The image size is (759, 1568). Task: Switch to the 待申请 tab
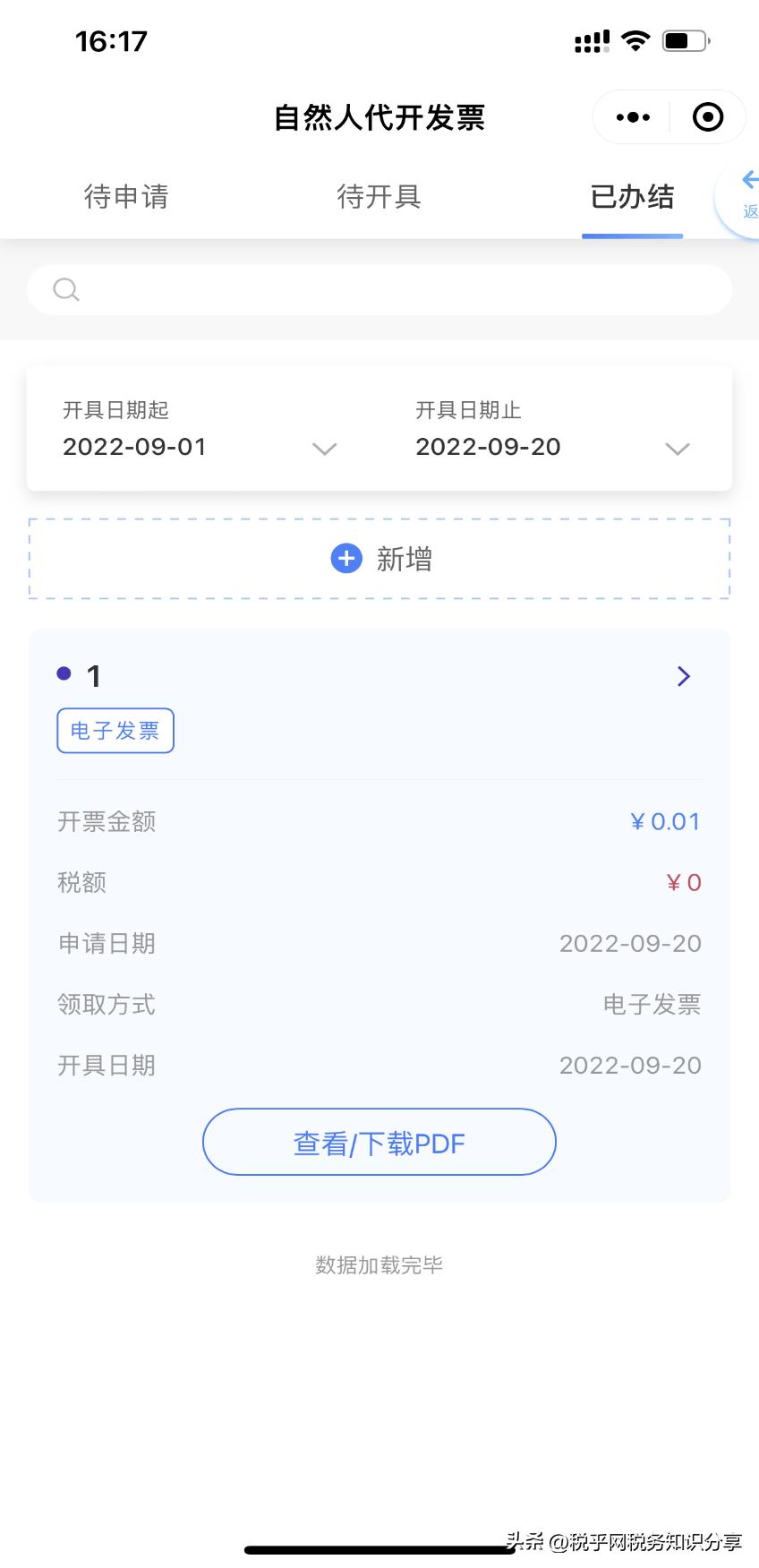[126, 197]
